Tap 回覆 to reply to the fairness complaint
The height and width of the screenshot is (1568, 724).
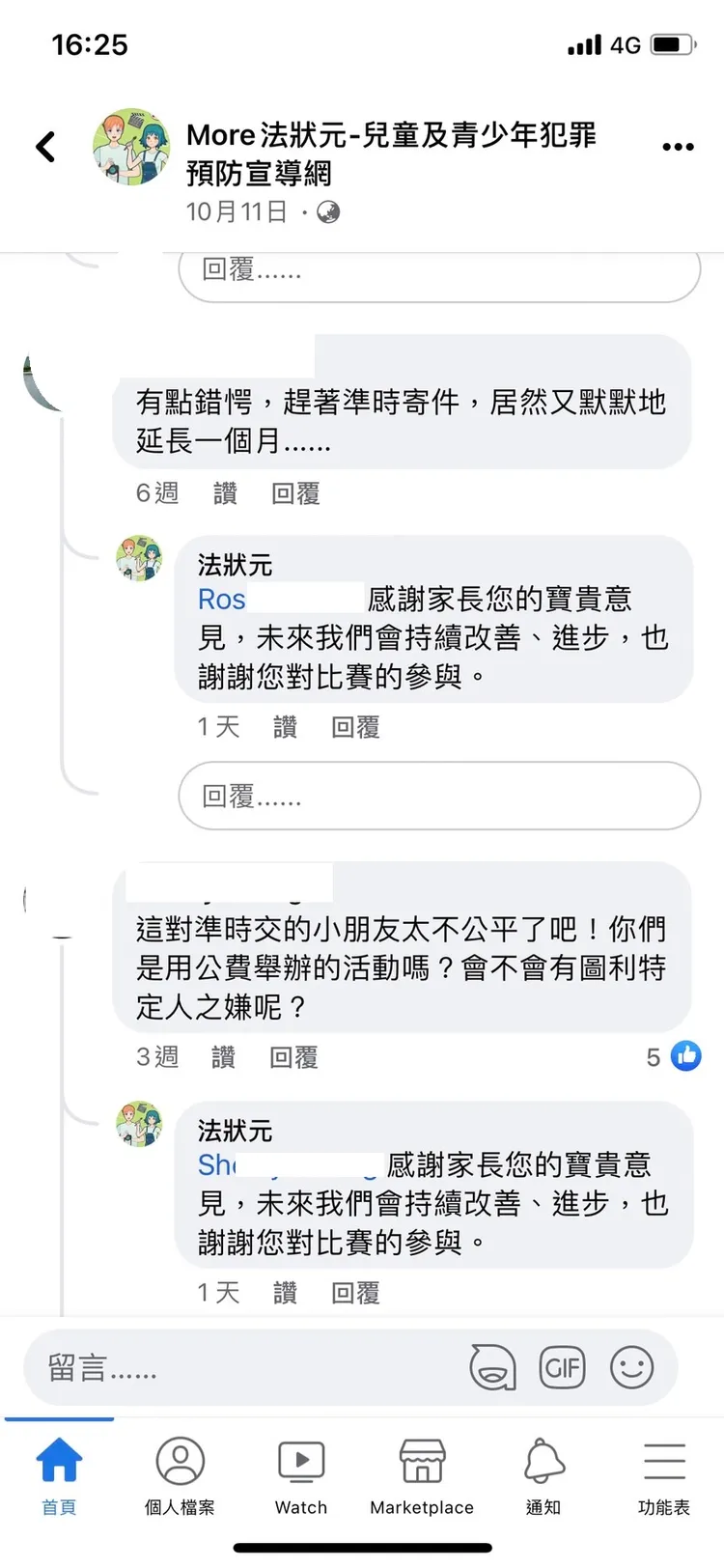[293, 1057]
